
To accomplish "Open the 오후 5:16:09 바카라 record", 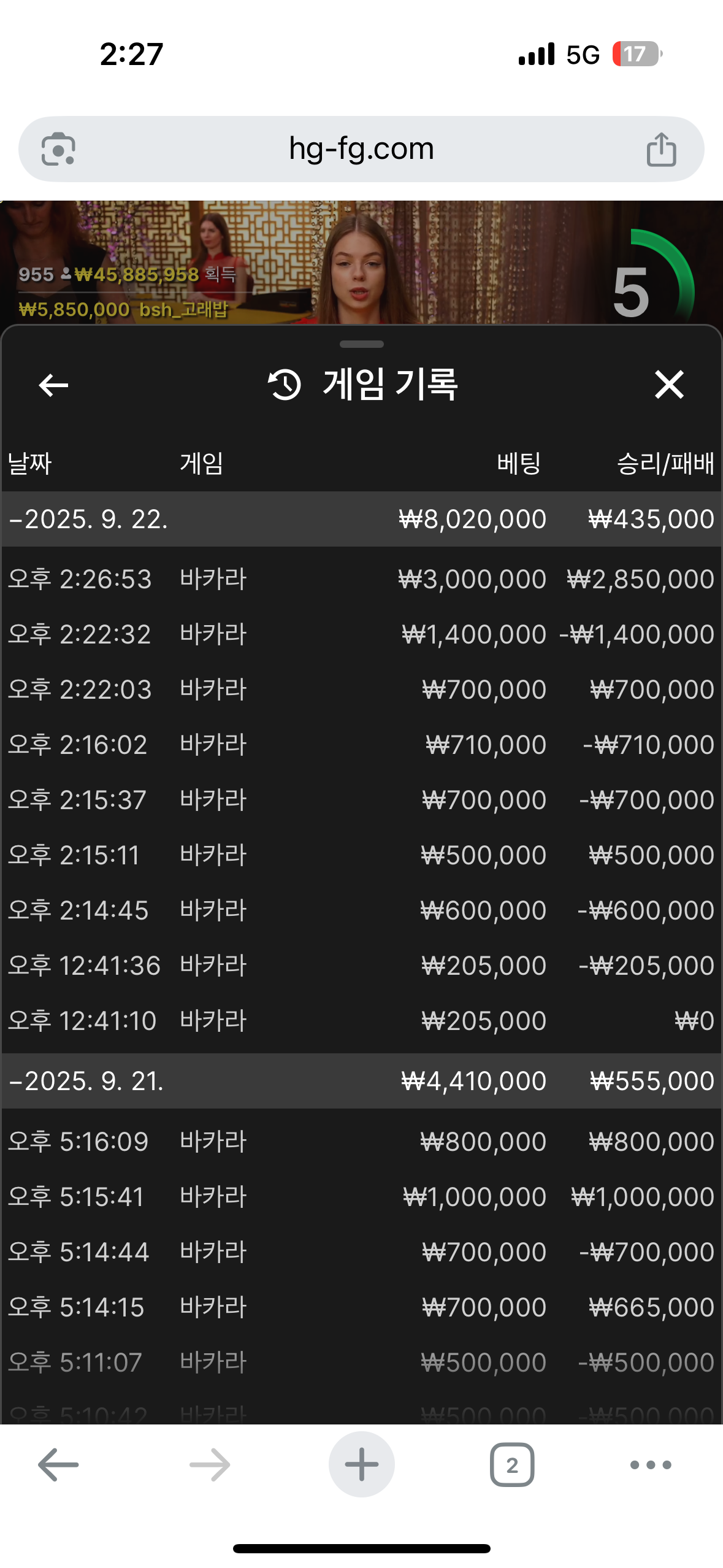I will coord(361,1142).
